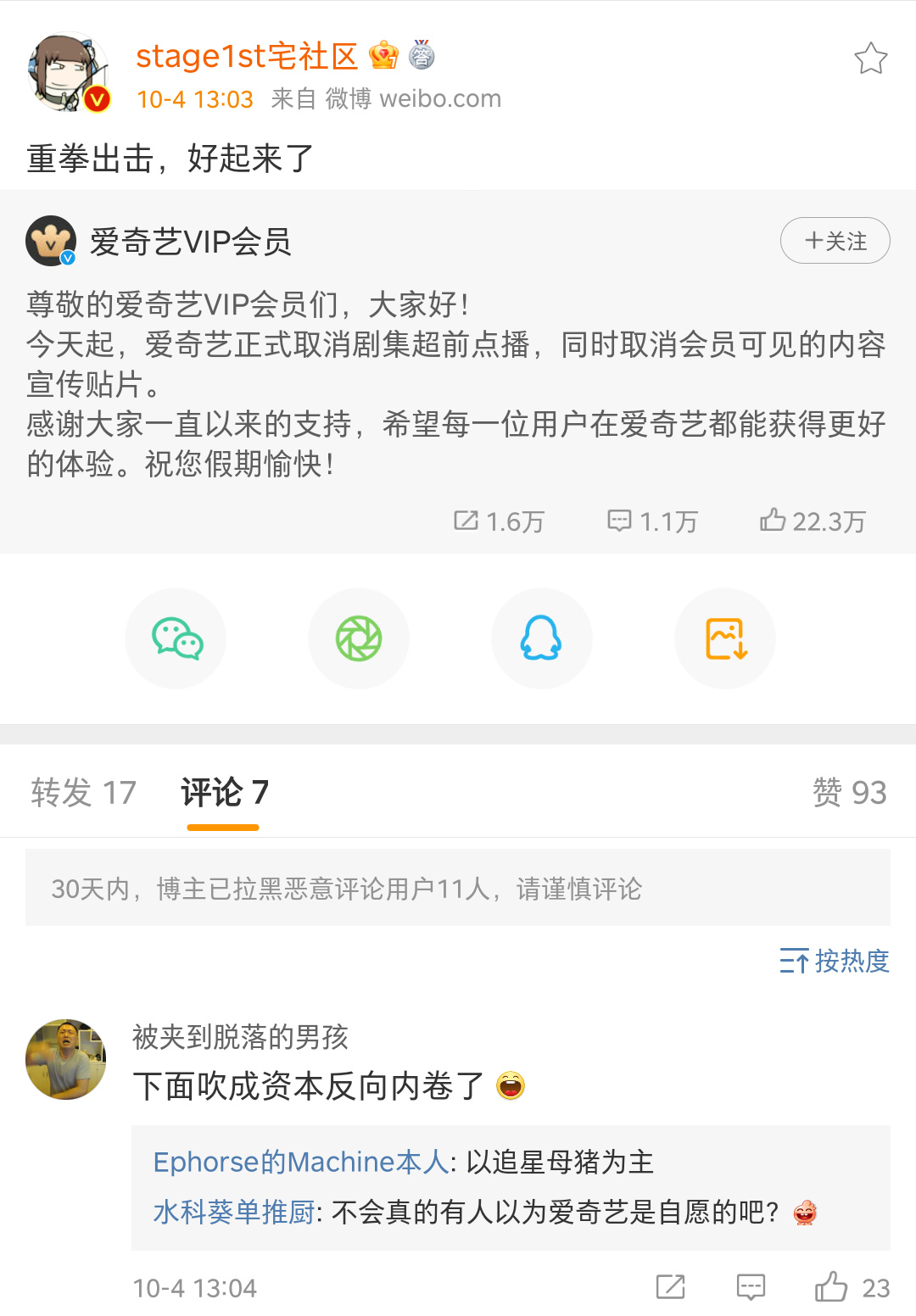Screen dimensions: 916x1316
Task: Open the 赞 93 likes tab
Action: [x=849, y=793]
